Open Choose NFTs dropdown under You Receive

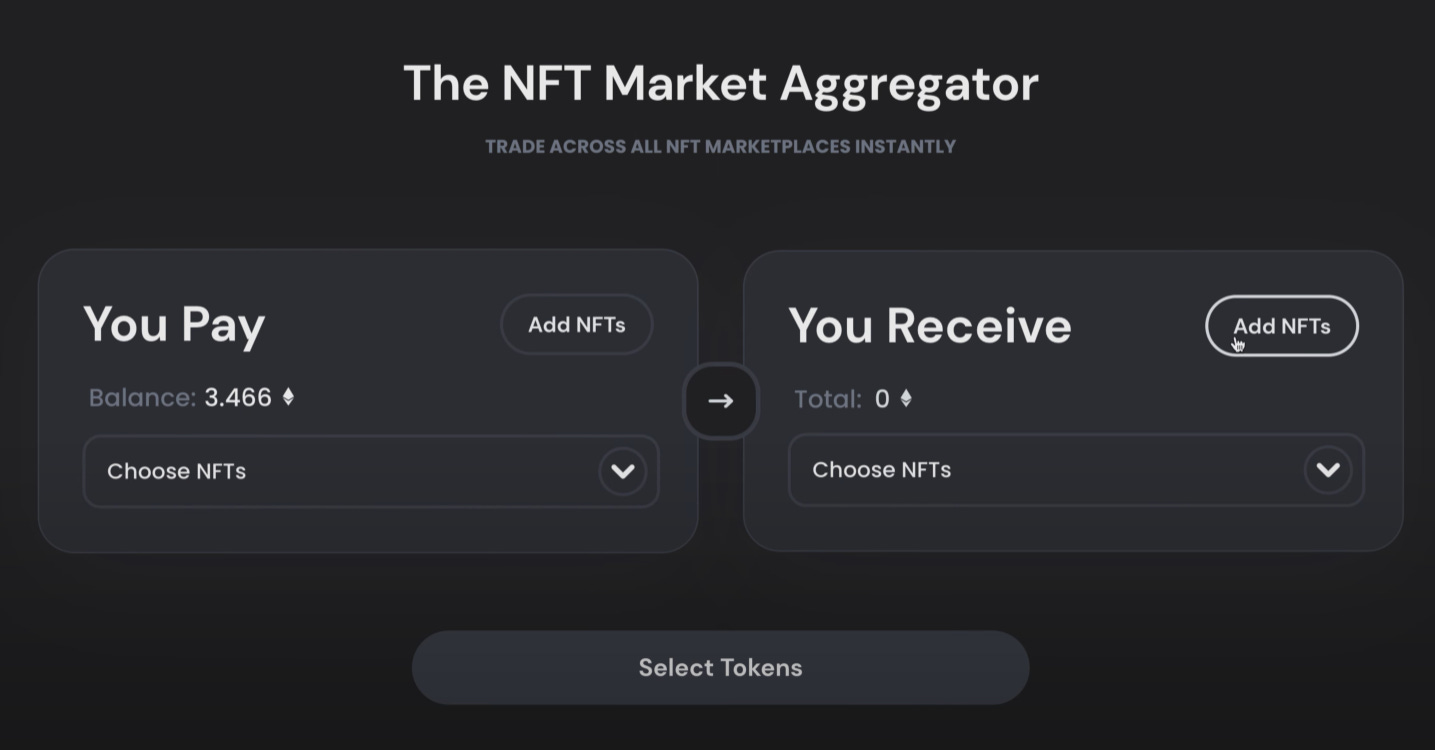pyautogui.click(x=1327, y=470)
